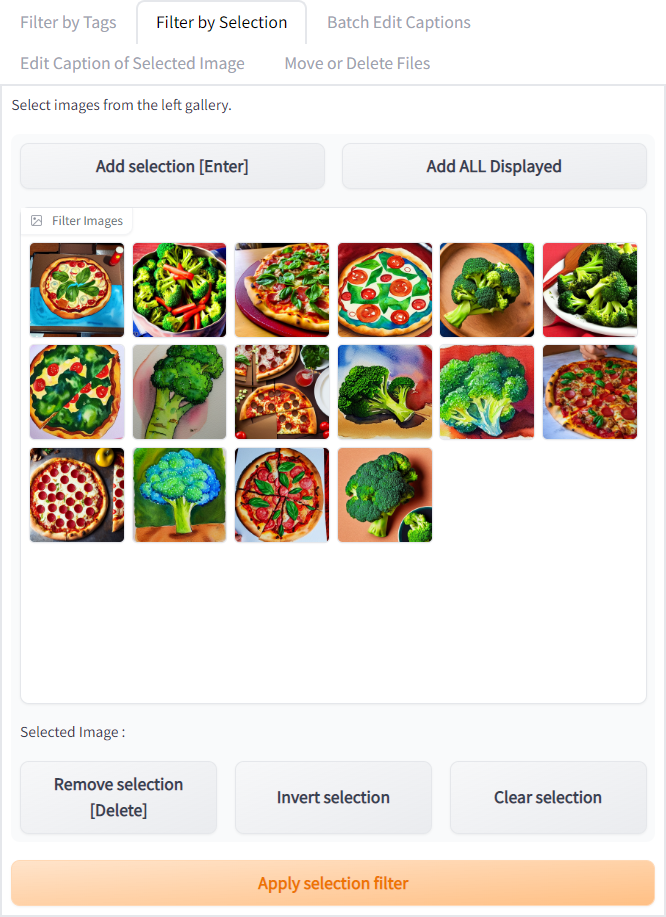Invert the current selection

point(333,797)
